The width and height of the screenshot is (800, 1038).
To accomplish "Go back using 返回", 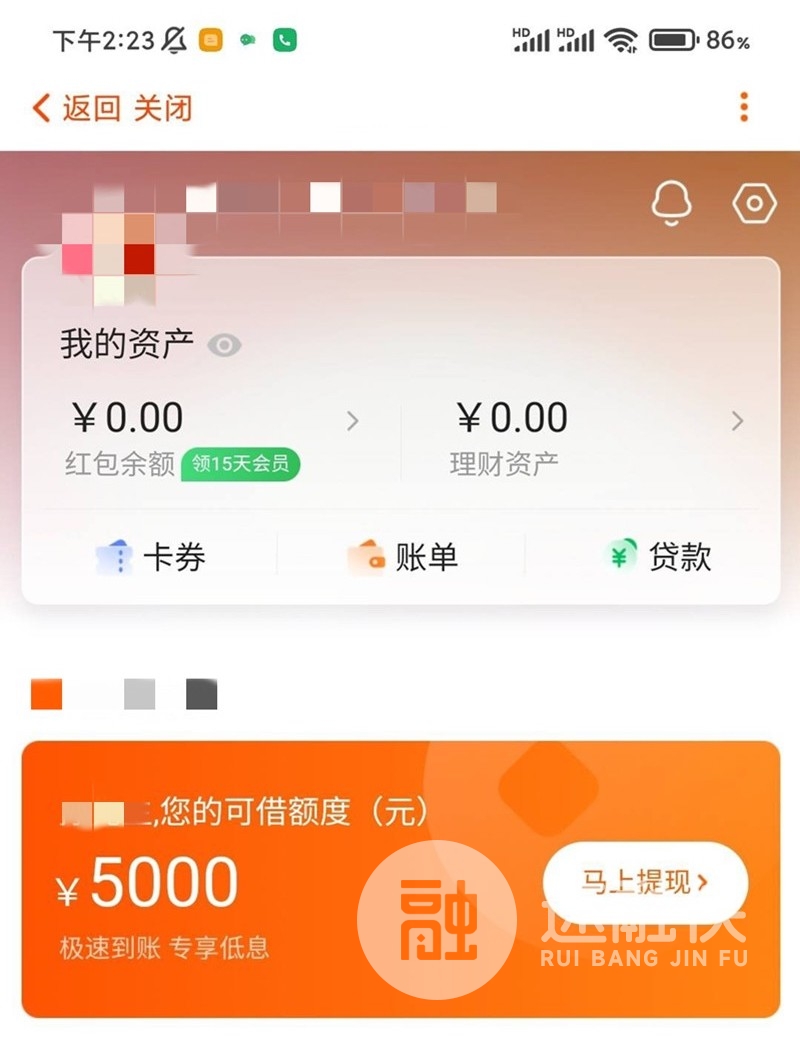I will pos(76,108).
